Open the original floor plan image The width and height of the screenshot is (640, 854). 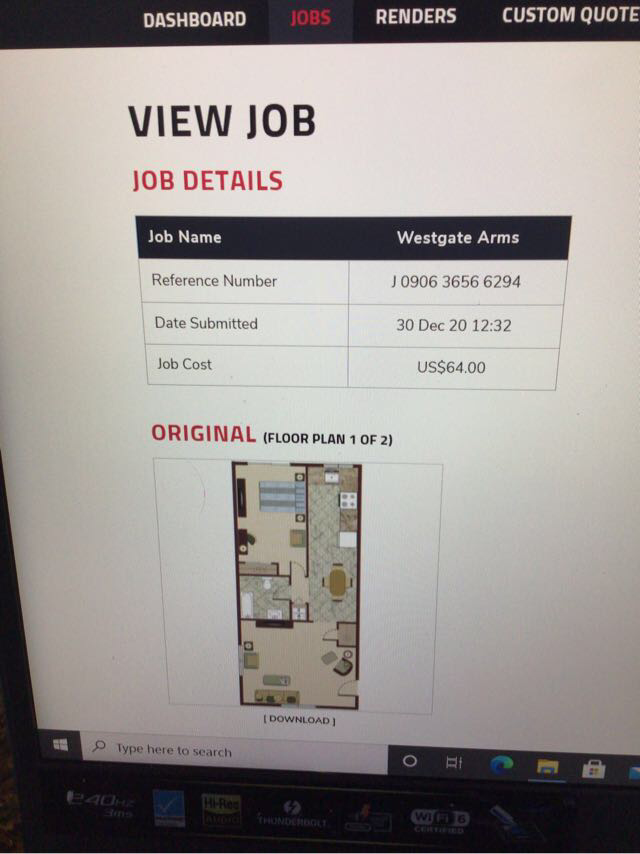click(298, 585)
